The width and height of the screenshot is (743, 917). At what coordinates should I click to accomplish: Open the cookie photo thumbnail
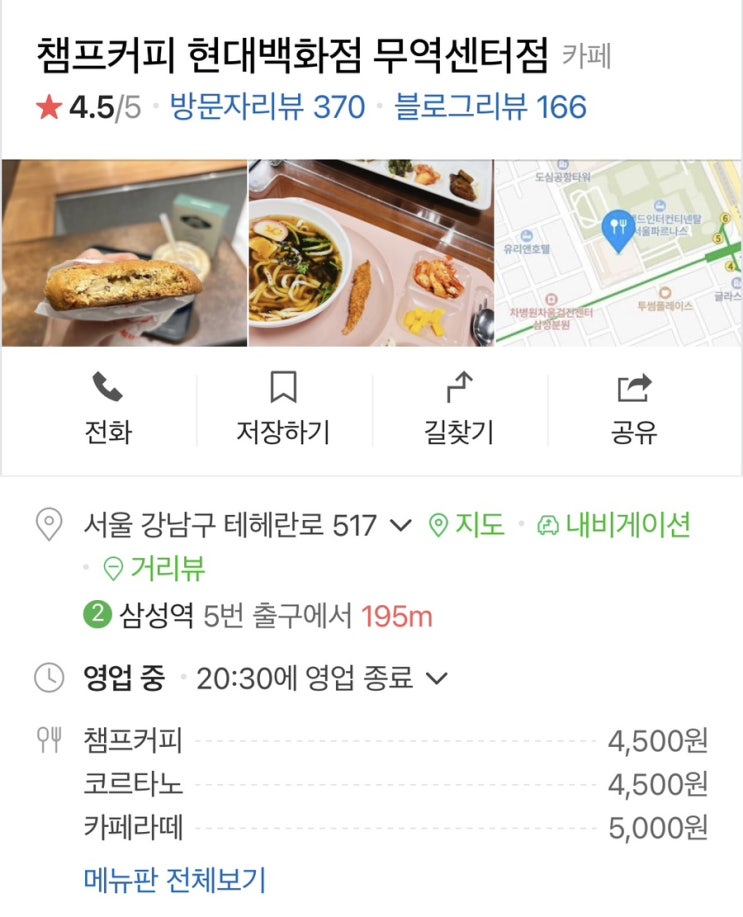124,254
